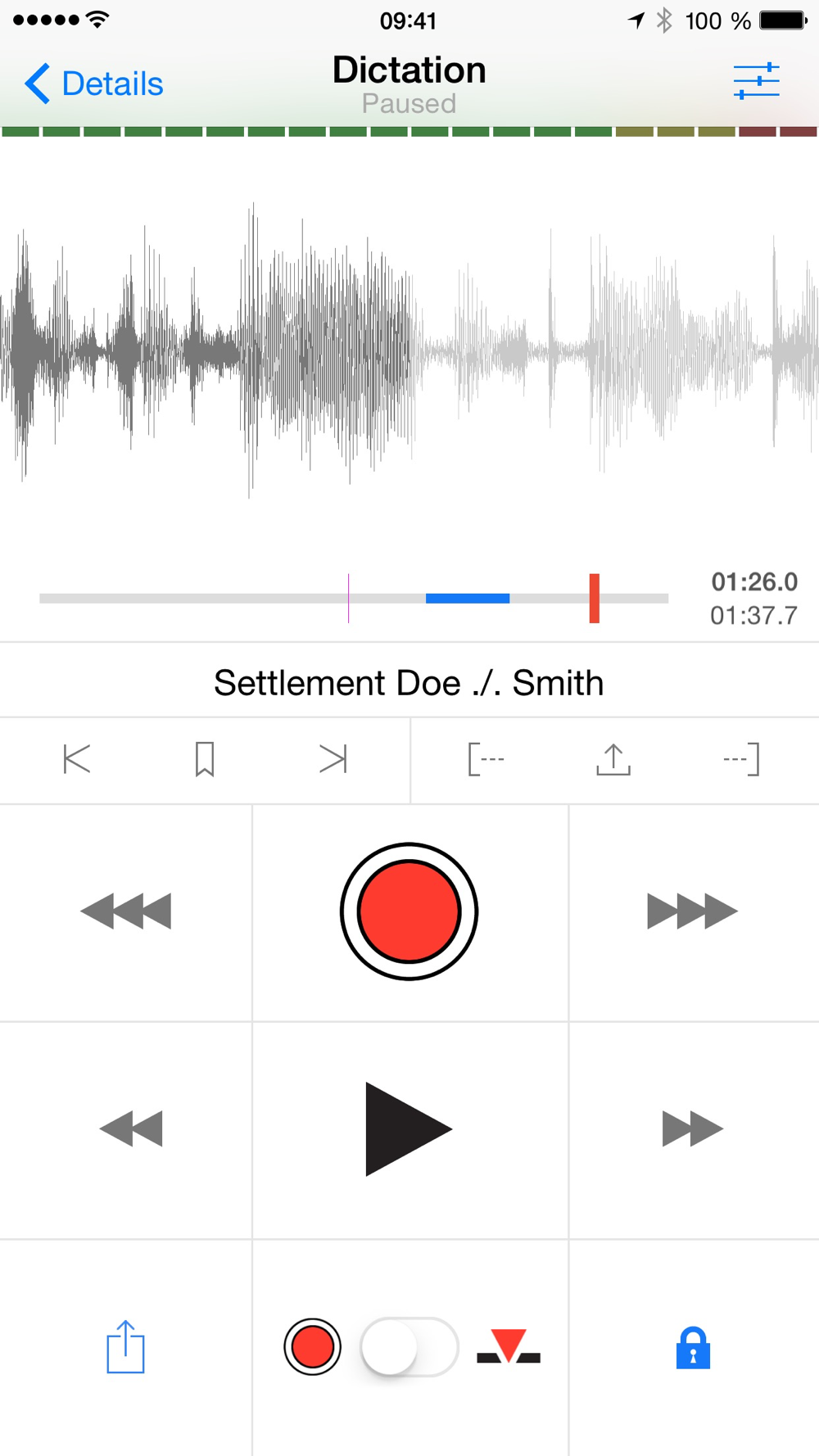Share the dictation file
This screenshot has width=819, height=1456.
[x=125, y=1347]
